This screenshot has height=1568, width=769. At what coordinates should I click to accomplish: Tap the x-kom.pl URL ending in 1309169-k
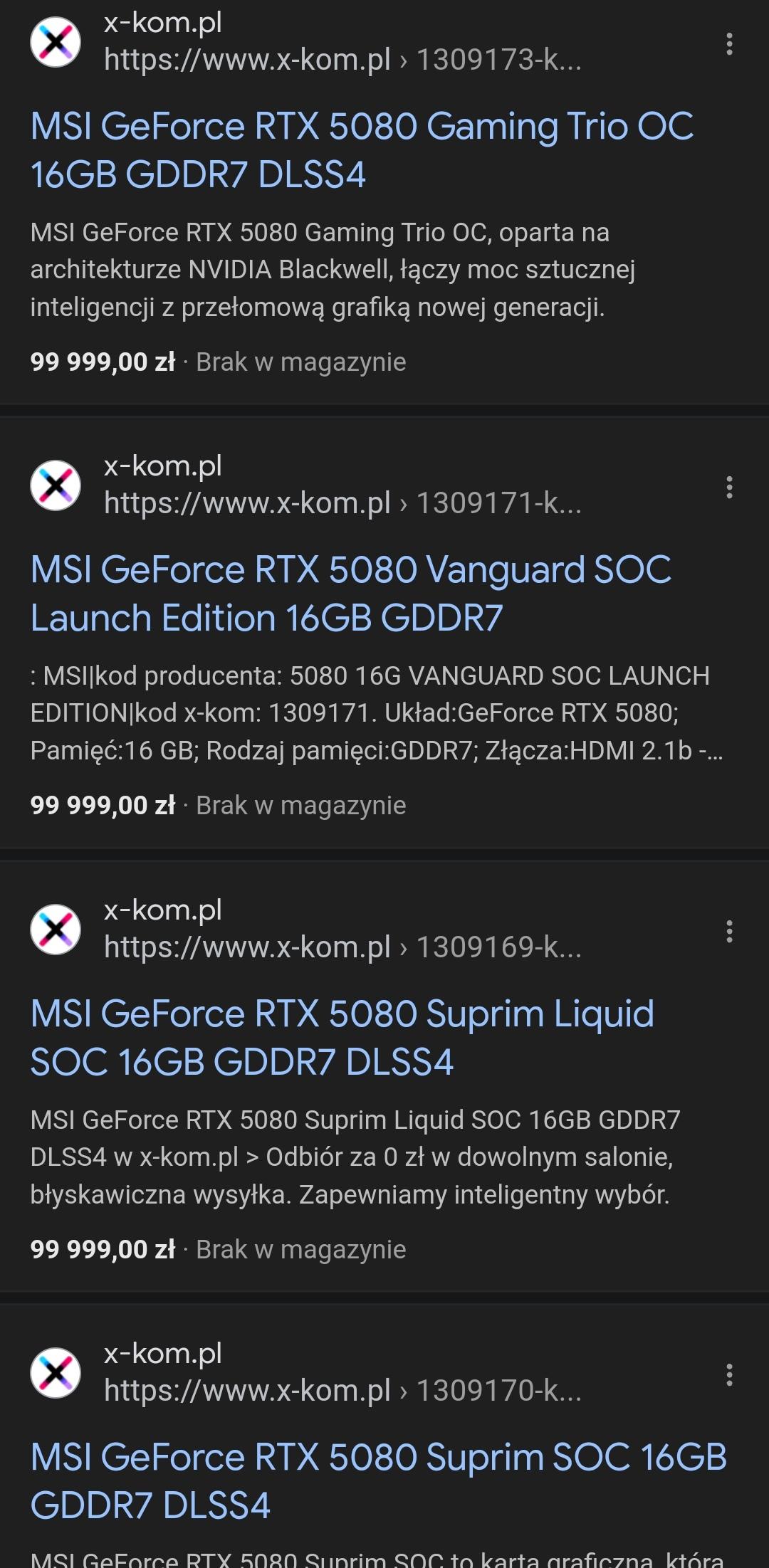point(342,947)
